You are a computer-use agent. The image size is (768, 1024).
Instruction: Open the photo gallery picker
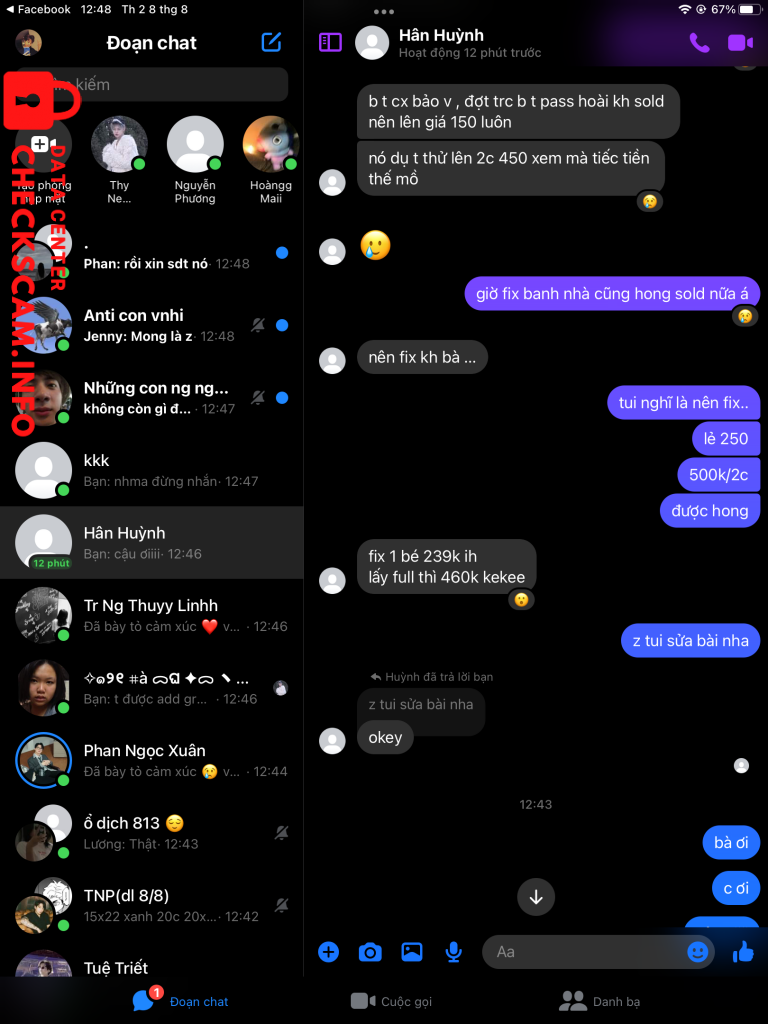(x=412, y=952)
